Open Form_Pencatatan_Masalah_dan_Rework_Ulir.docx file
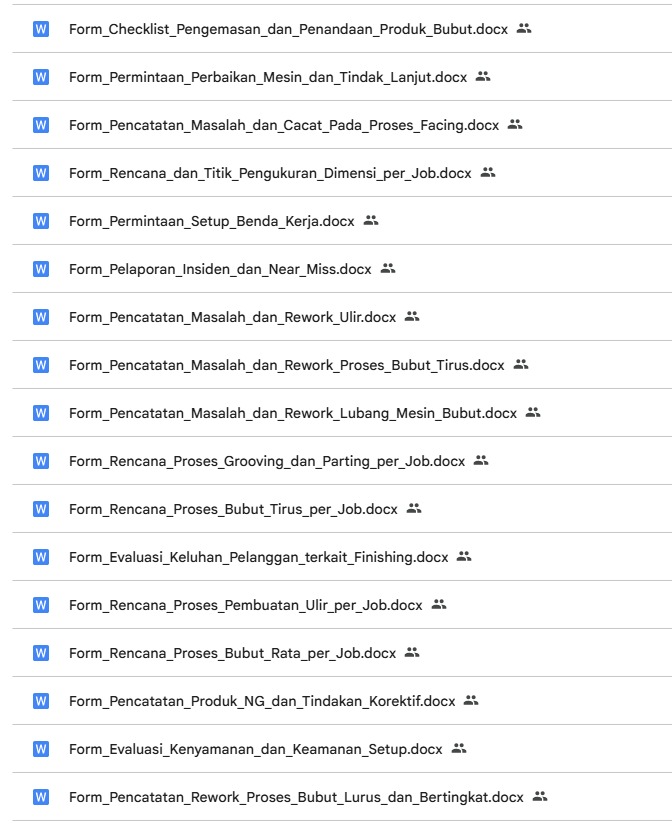This screenshot has height=824, width=672. click(x=232, y=317)
